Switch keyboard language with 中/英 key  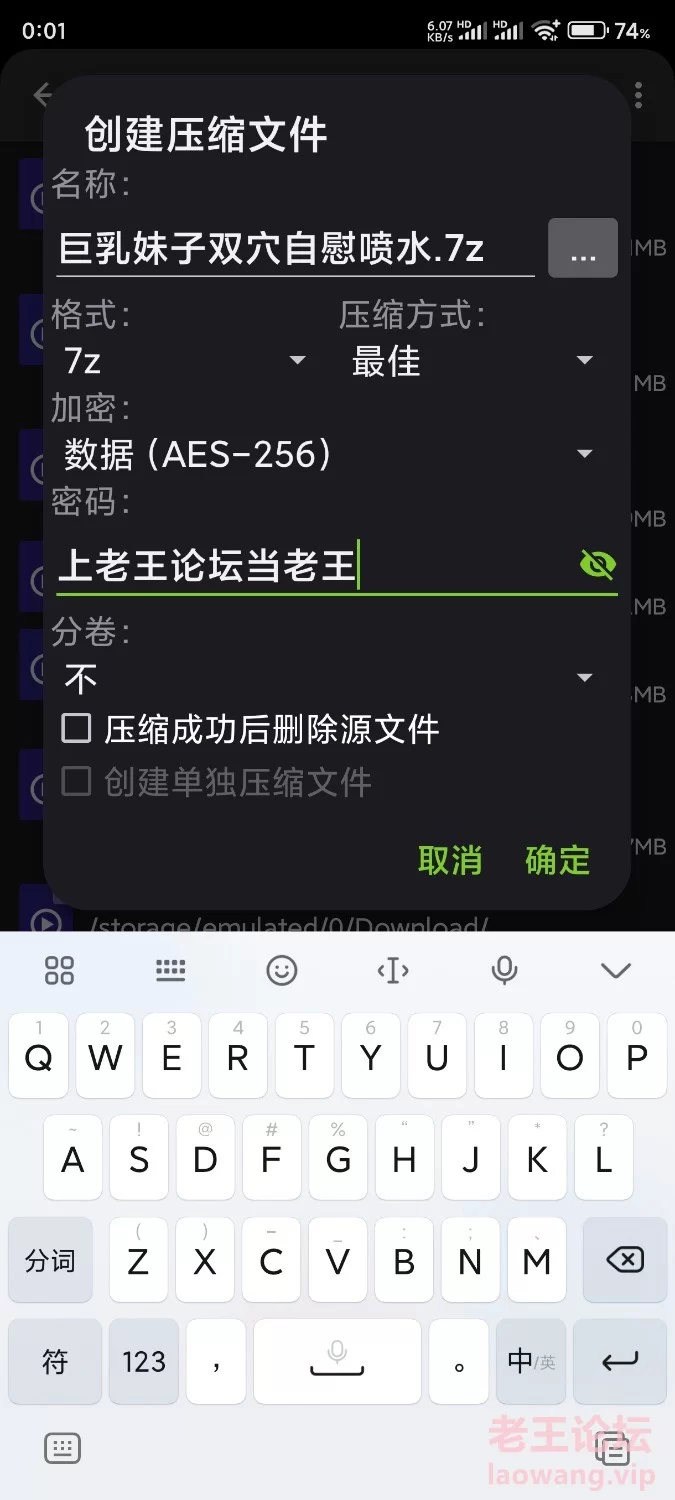[x=531, y=1361]
